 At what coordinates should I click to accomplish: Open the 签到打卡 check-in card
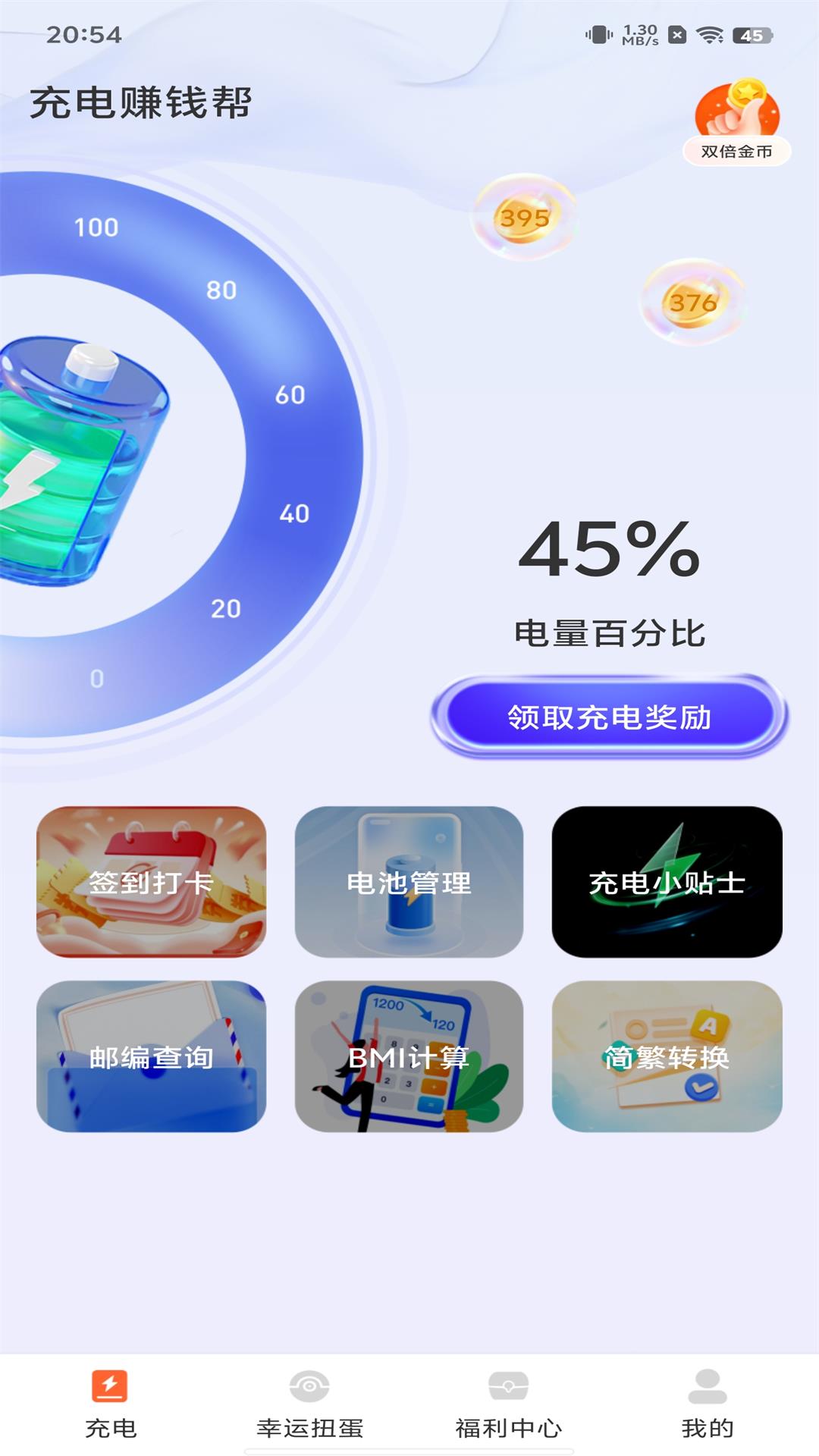[152, 882]
